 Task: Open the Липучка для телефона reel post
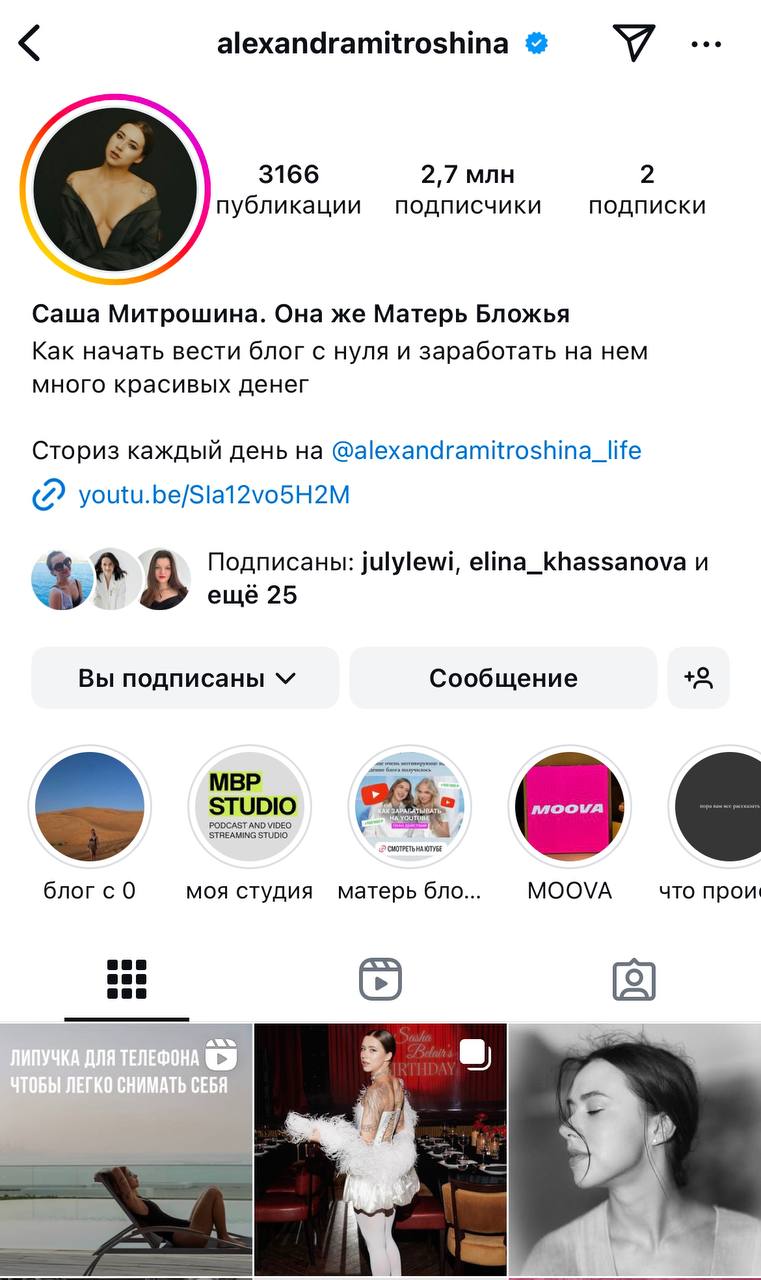(x=126, y=1150)
